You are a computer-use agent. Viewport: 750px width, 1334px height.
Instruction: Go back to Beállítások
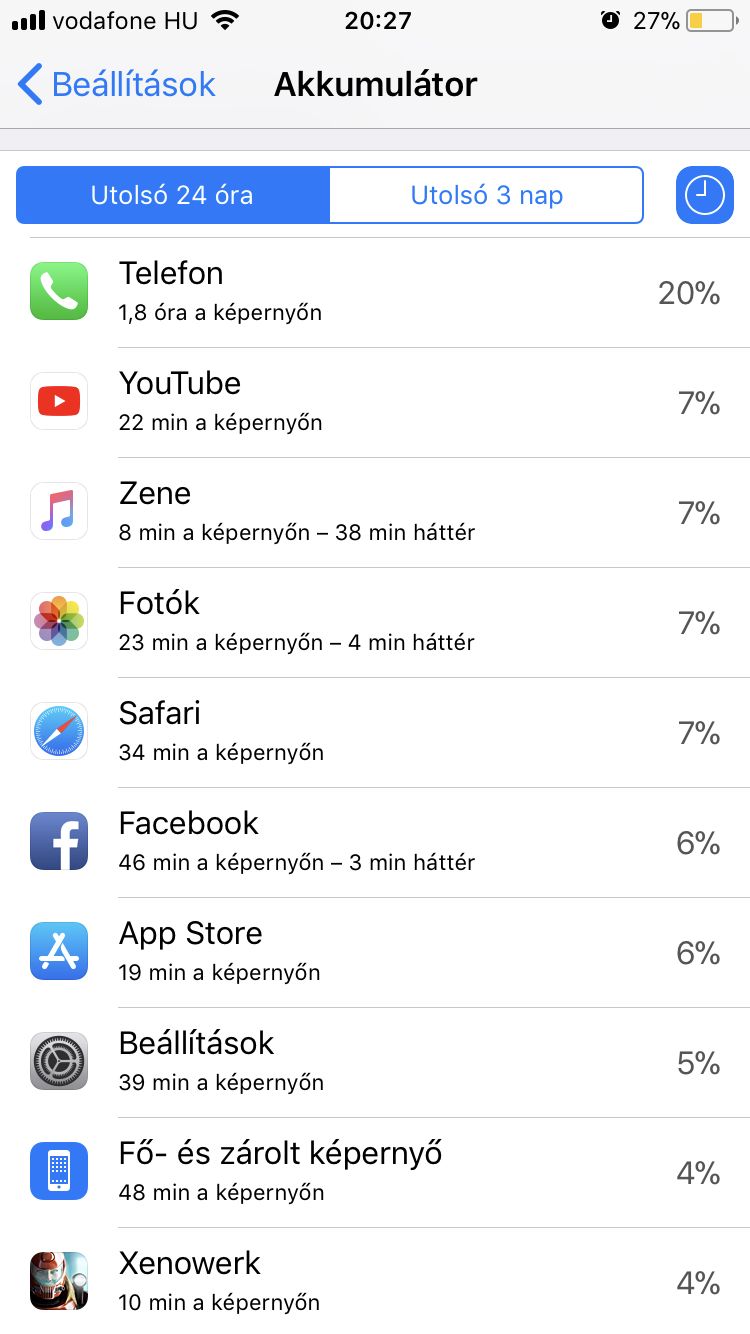(117, 84)
